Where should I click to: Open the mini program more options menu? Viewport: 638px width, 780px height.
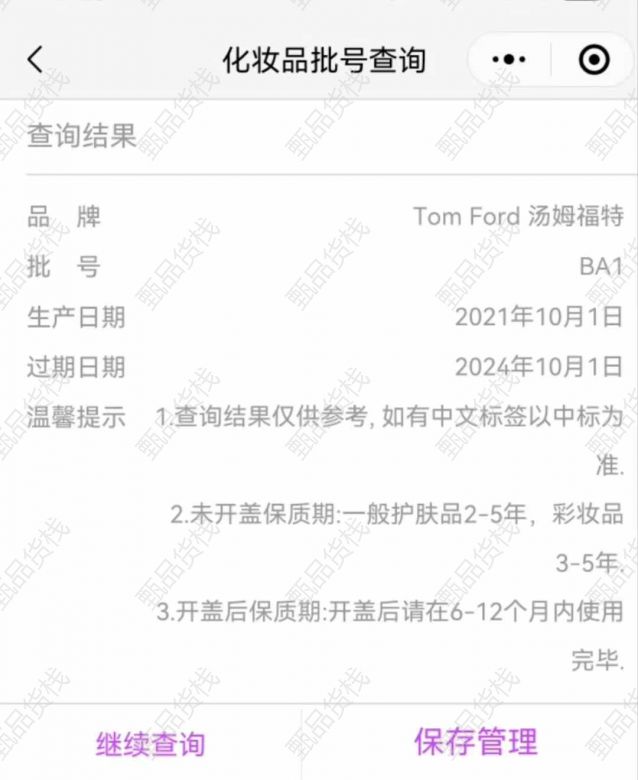click(509, 60)
